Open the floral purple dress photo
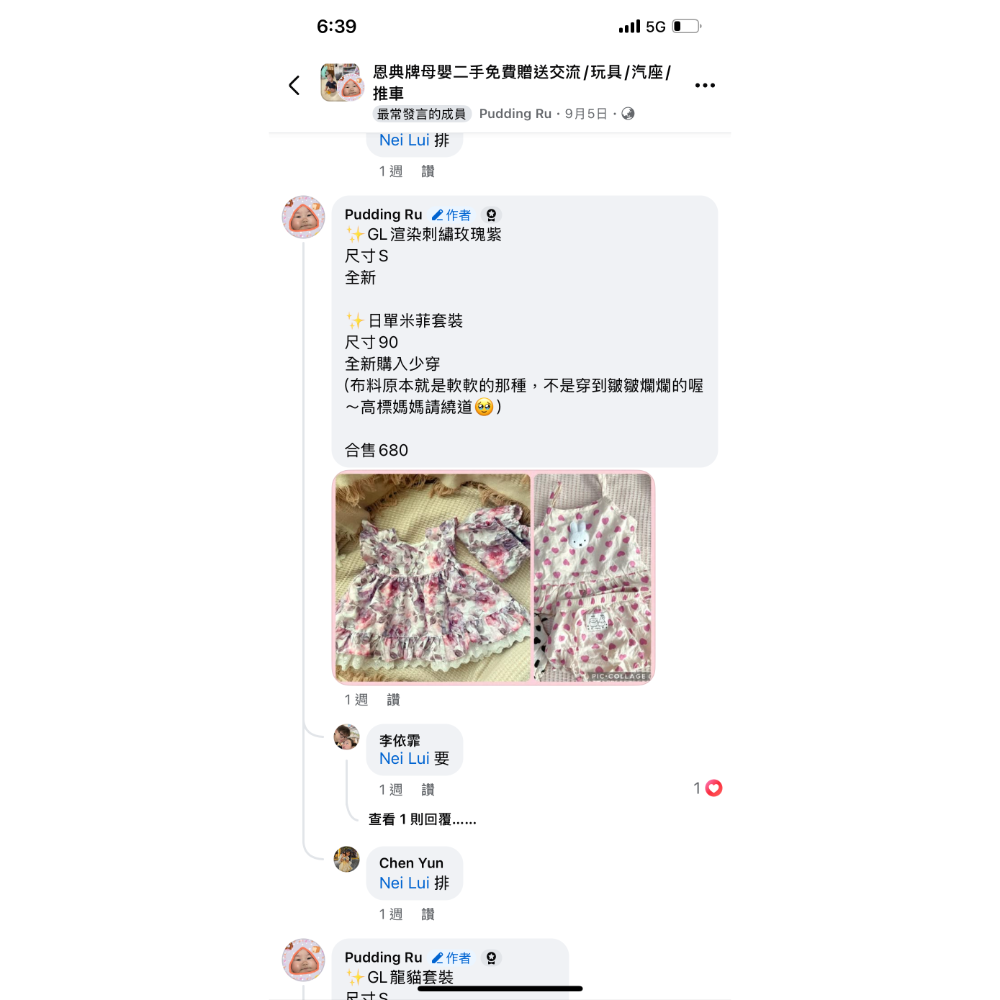This screenshot has width=1000, height=1000. [x=432, y=578]
